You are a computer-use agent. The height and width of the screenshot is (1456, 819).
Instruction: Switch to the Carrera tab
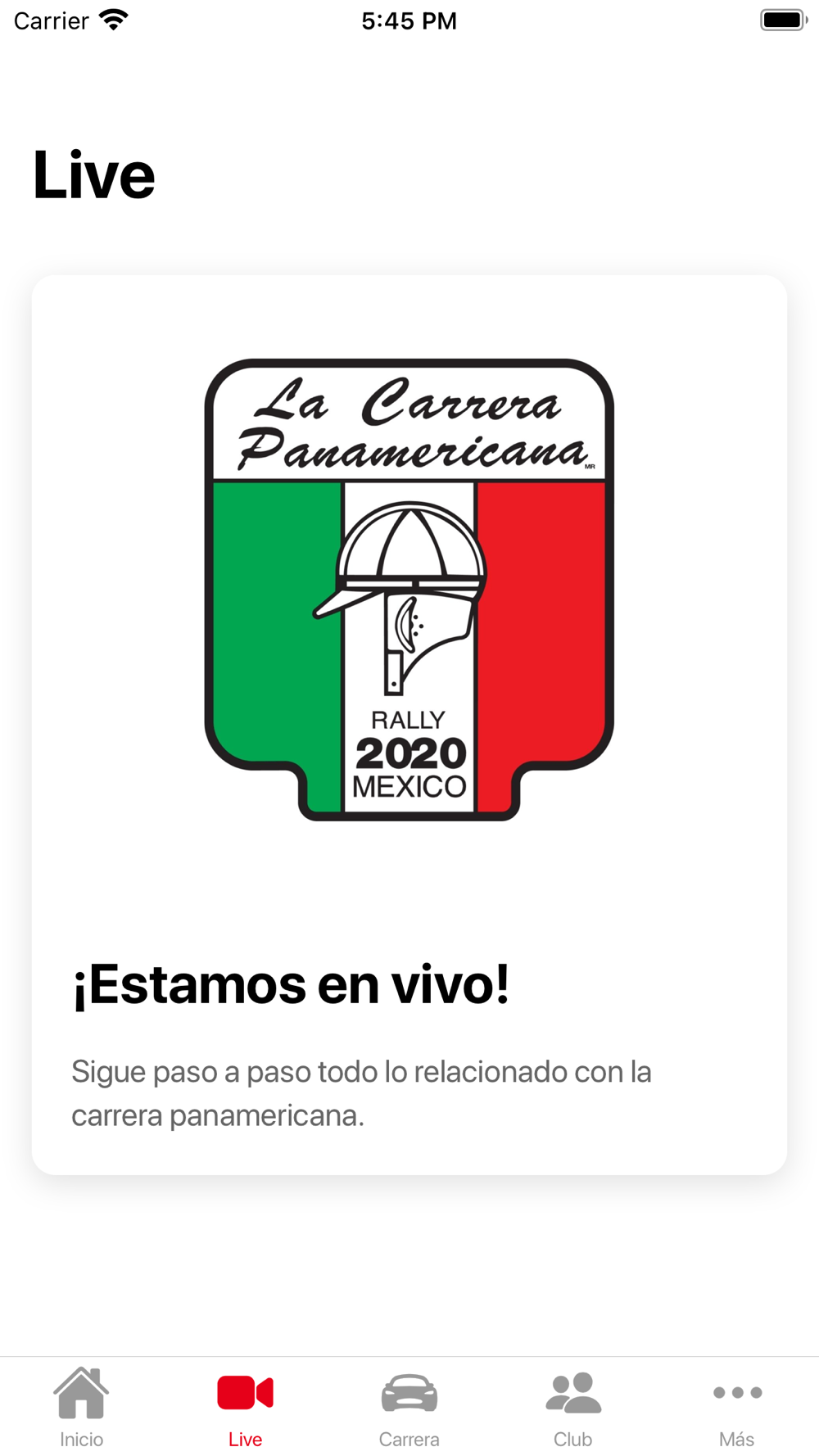coord(409,1407)
